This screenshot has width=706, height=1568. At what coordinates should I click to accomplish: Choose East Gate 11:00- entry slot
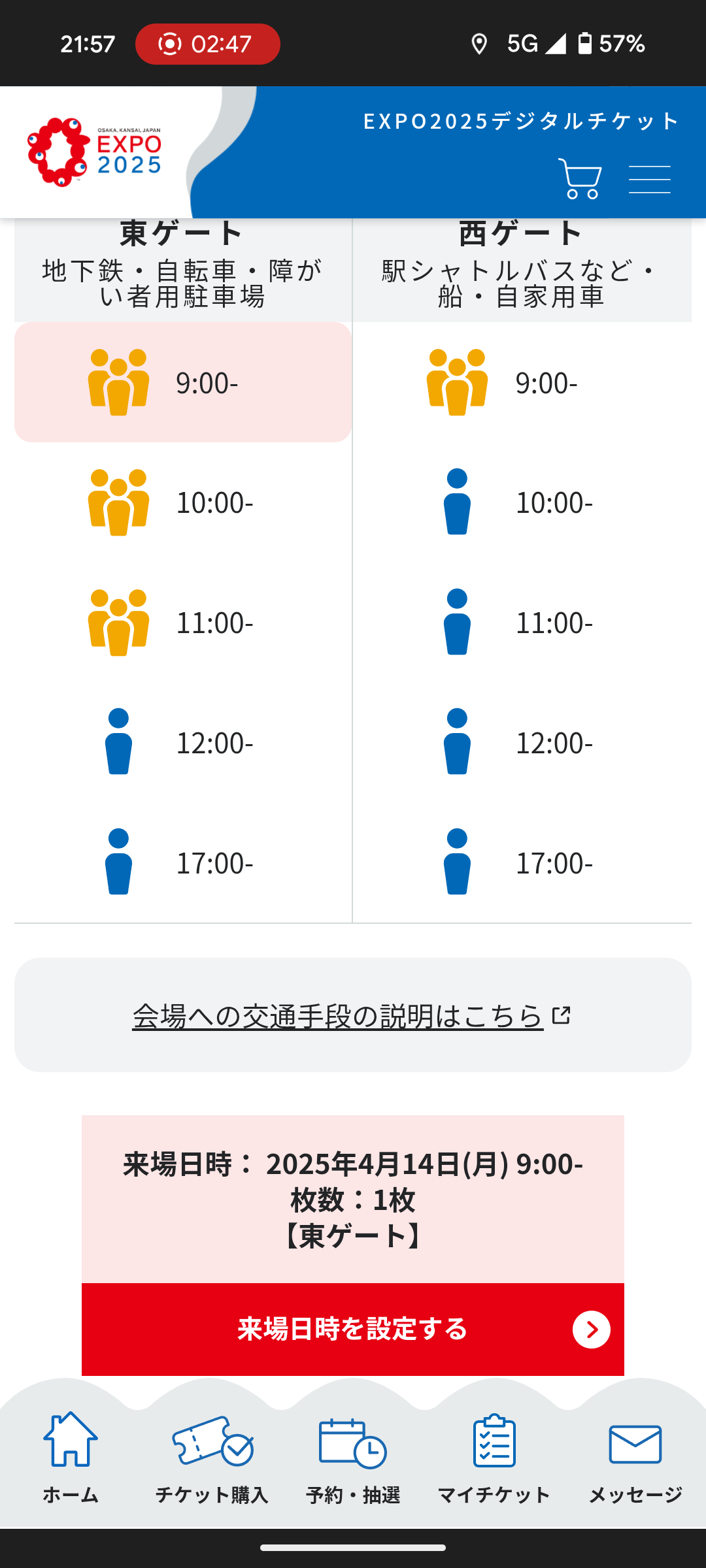click(183, 623)
